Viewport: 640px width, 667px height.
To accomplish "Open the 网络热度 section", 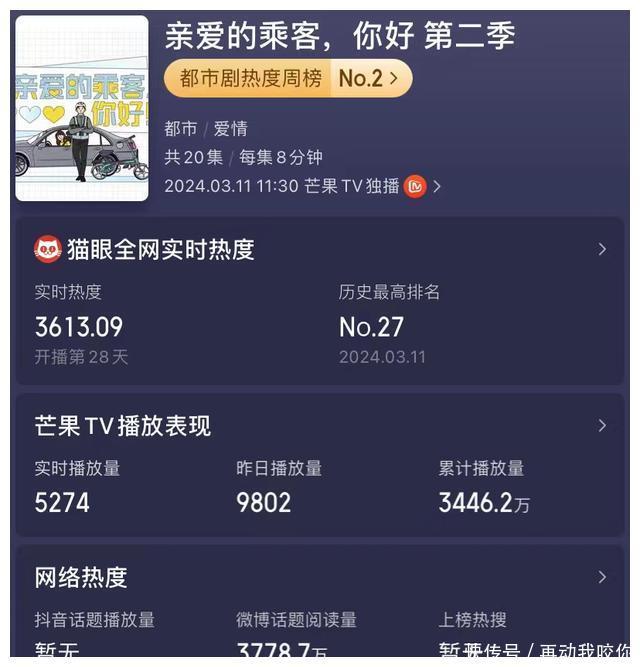I will (601, 577).
